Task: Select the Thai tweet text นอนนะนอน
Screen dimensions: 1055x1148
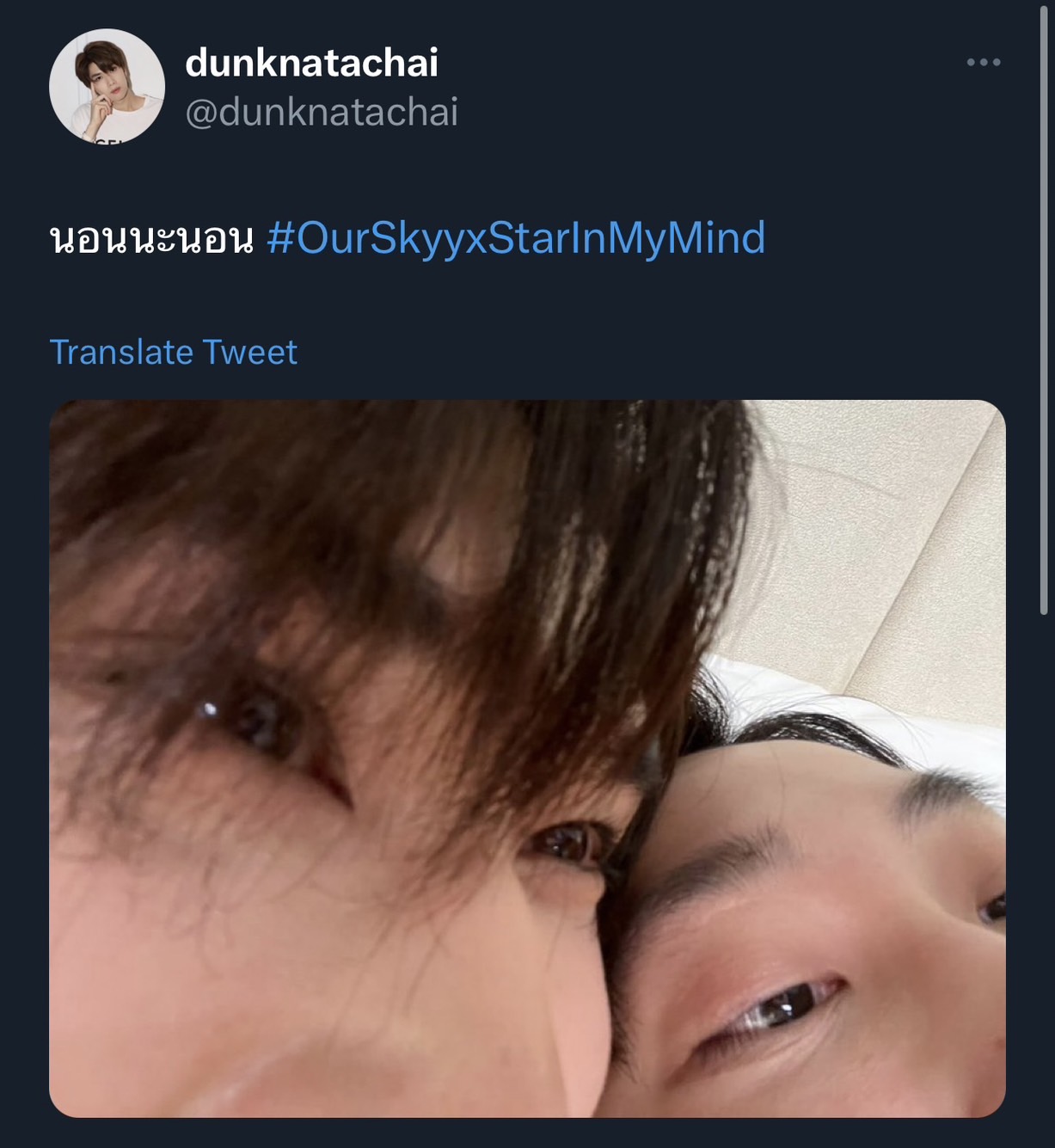Action: 148,240
